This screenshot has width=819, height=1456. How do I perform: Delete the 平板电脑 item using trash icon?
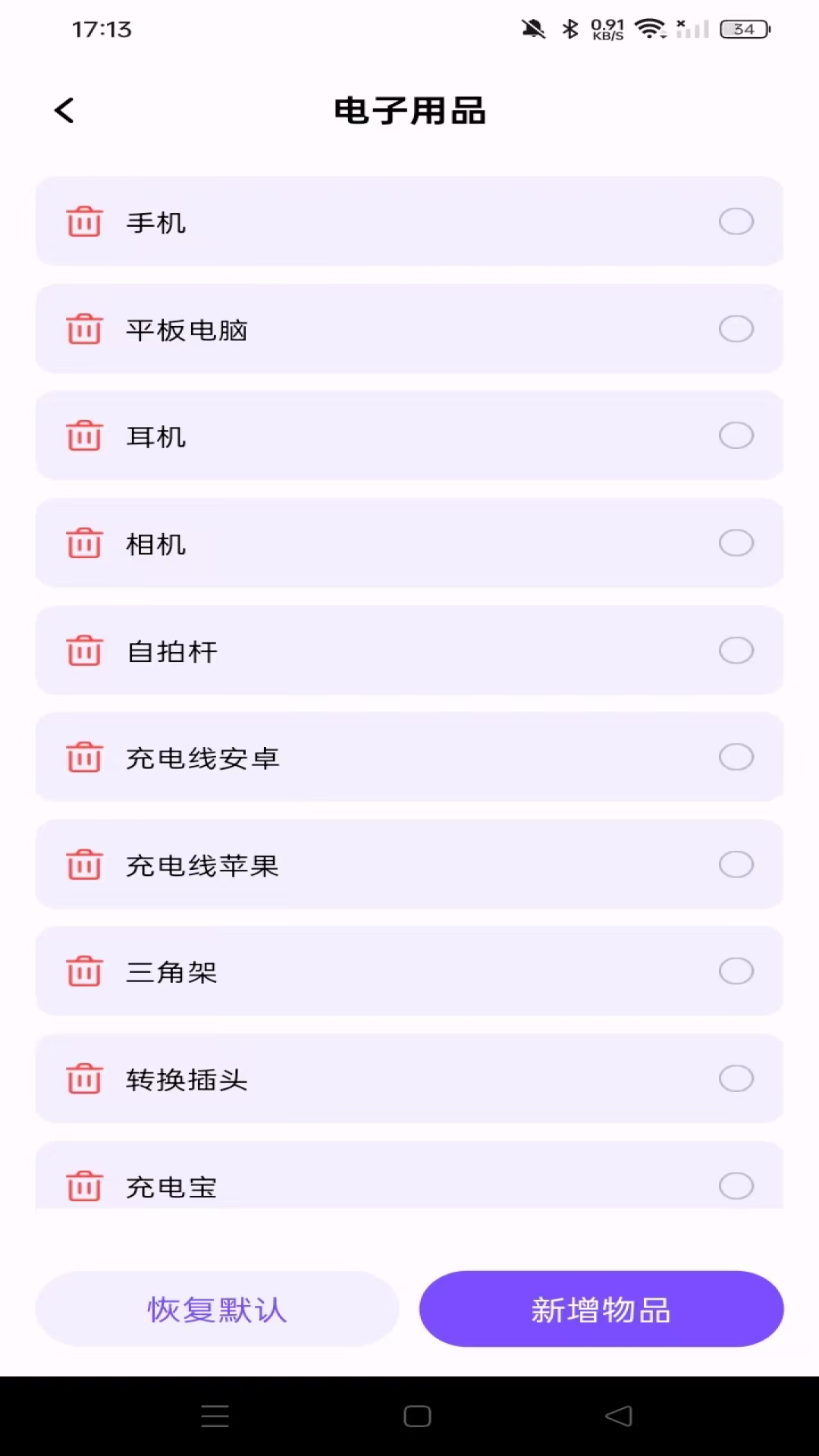pyautogui.click(x=84, y=329)
